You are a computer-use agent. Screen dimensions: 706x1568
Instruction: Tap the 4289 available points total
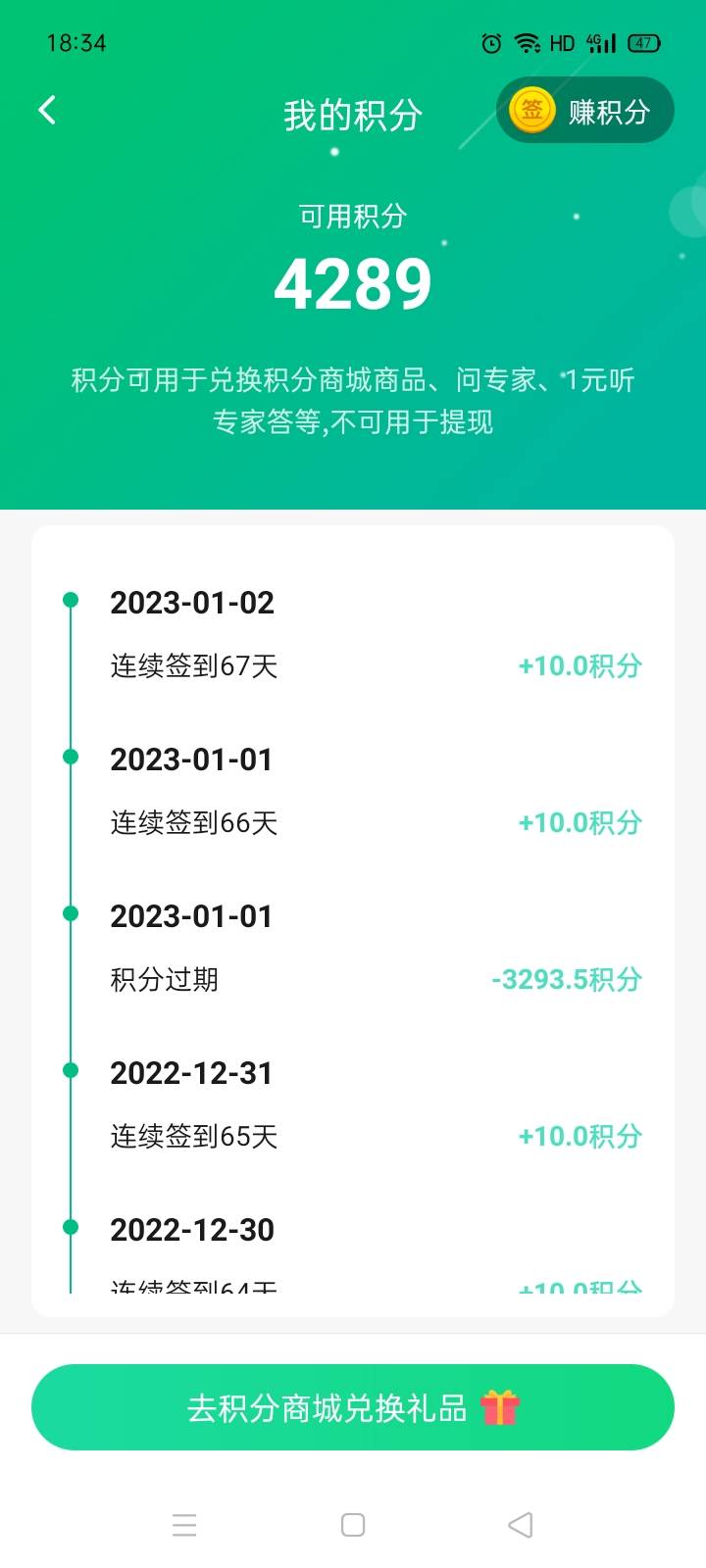coord(355,282)
